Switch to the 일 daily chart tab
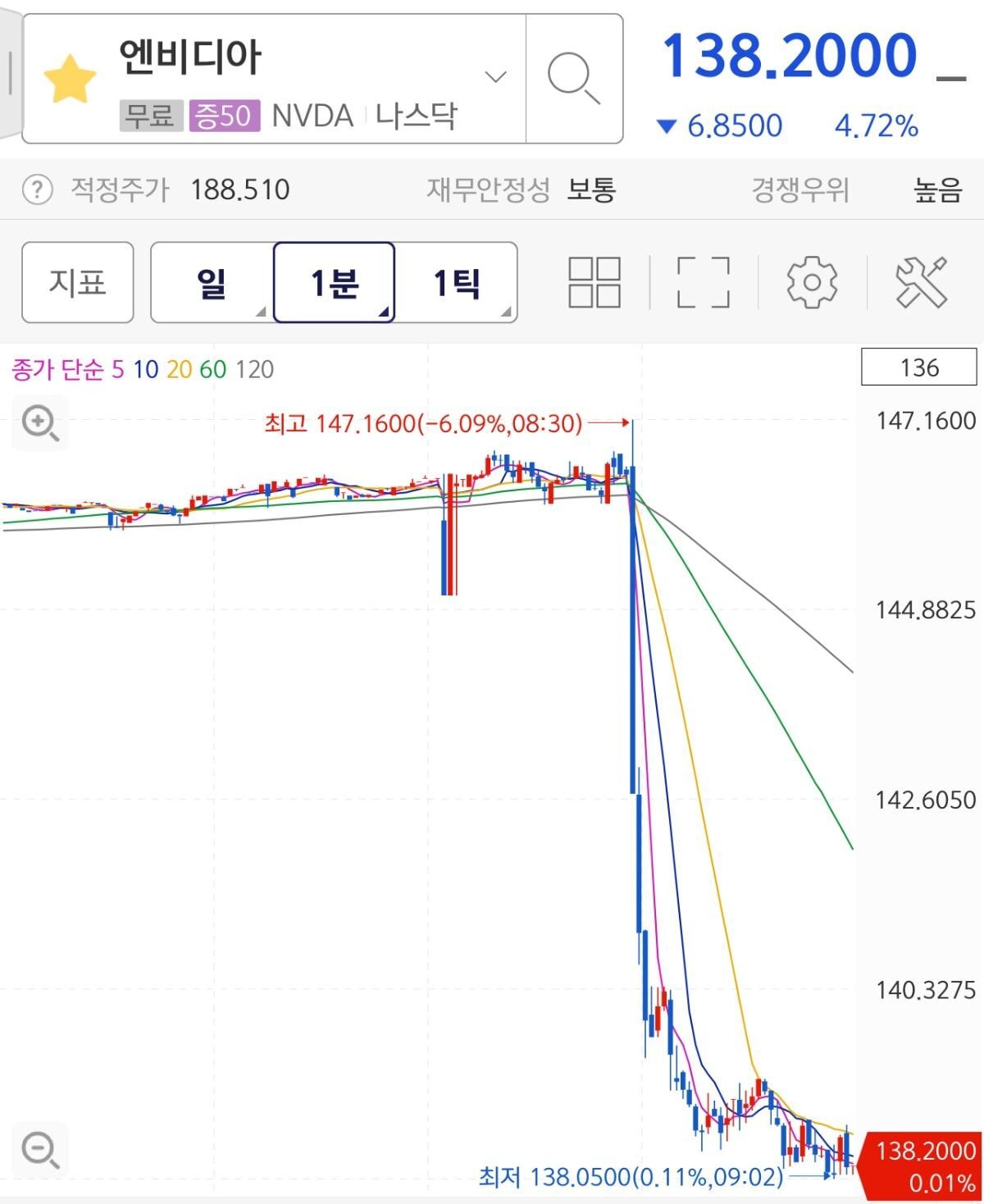The image size is (984, 1204). 209,281
